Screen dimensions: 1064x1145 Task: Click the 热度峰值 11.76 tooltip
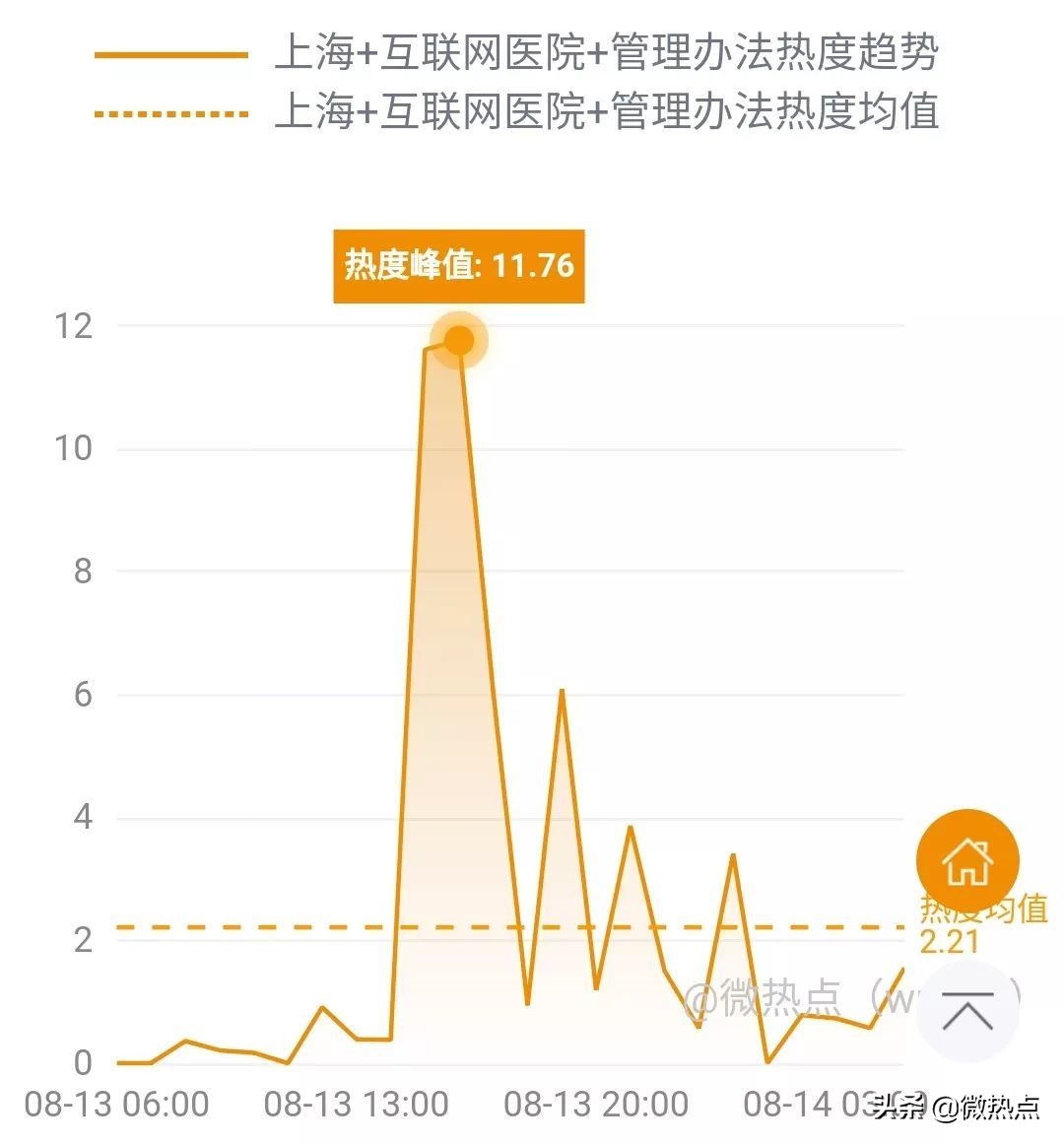459,265
